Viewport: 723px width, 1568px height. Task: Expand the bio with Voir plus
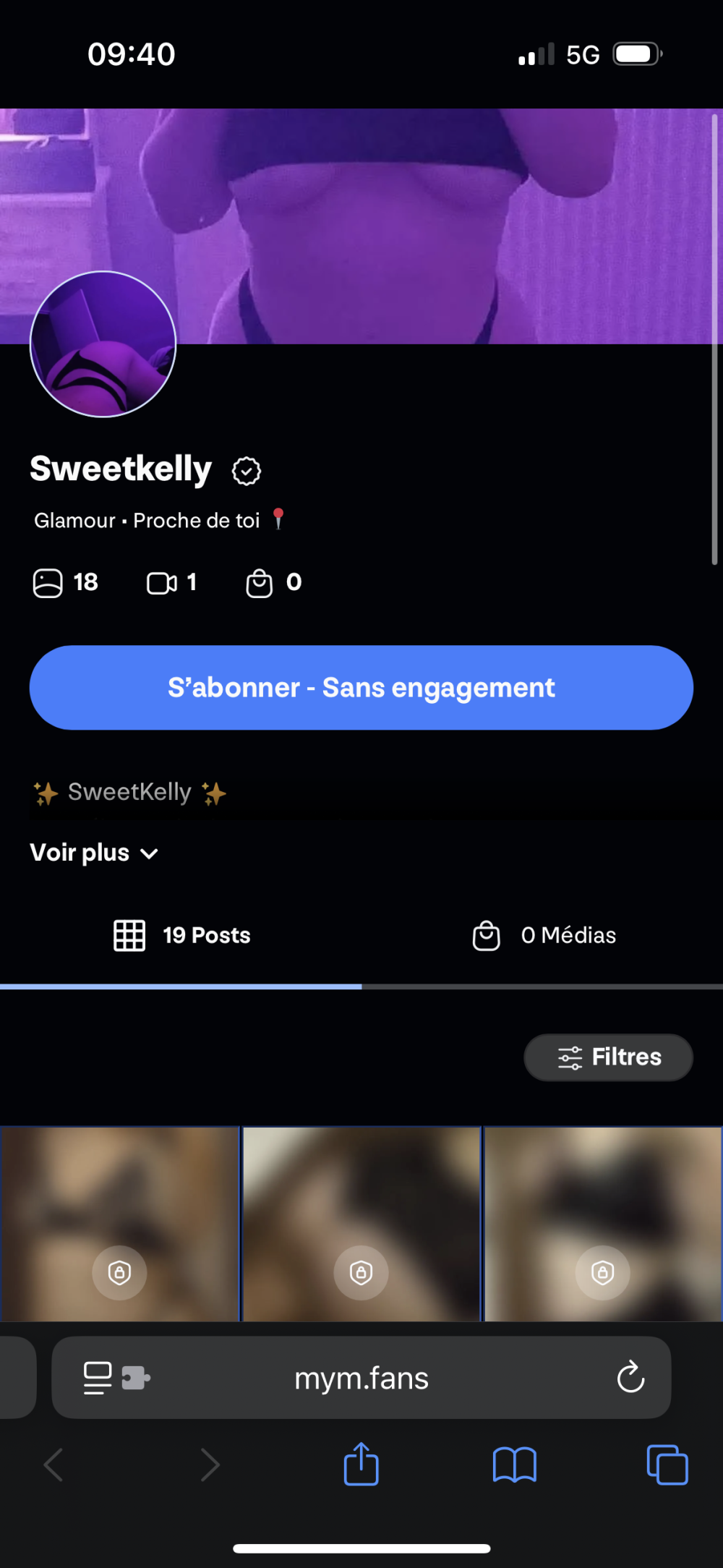[94, 853]
